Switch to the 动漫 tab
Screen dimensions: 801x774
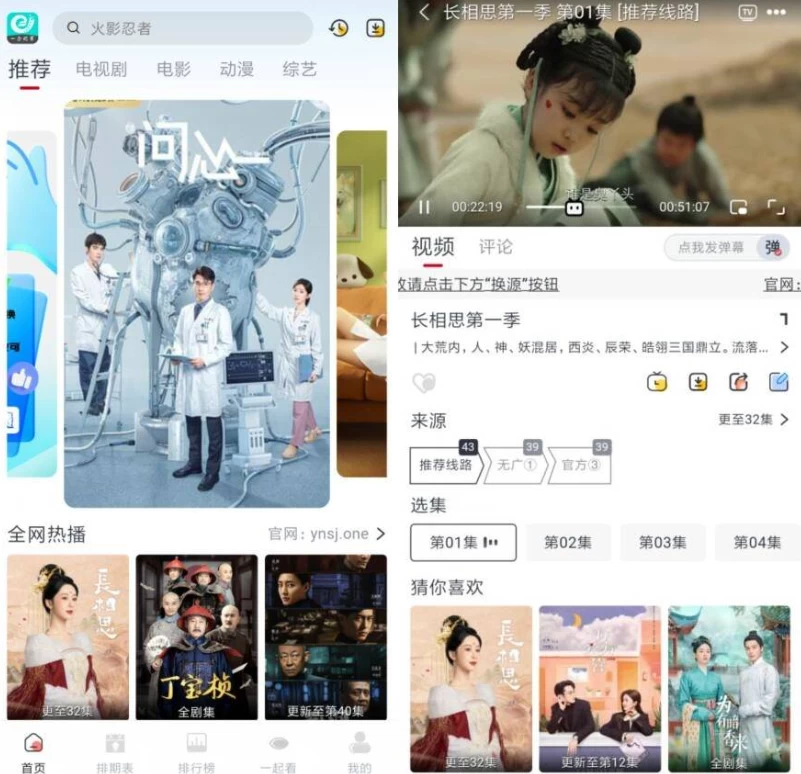pos(237,69)
